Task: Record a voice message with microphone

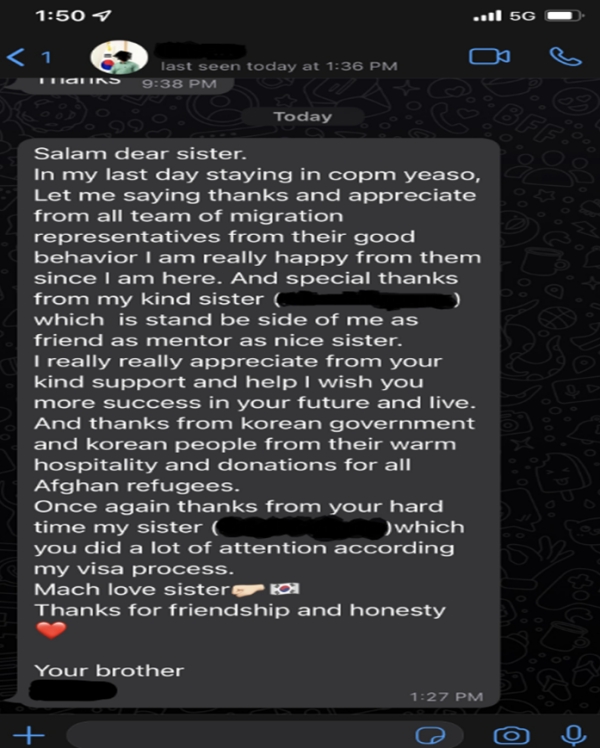Action: (x=575, y=735)
